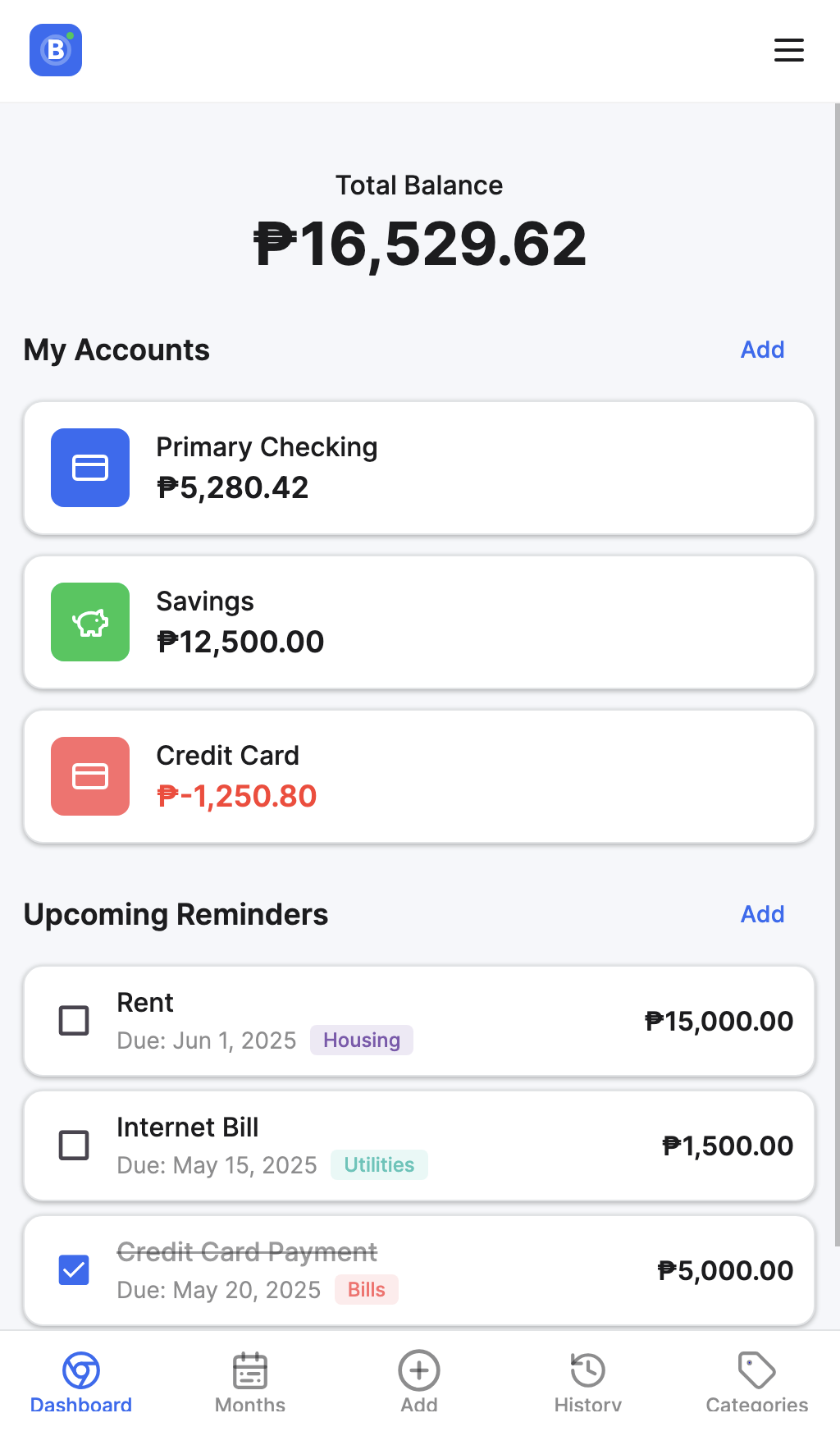Select the Add tab in bottom navigation
840x1436 pixels.
pos(419,1382)
